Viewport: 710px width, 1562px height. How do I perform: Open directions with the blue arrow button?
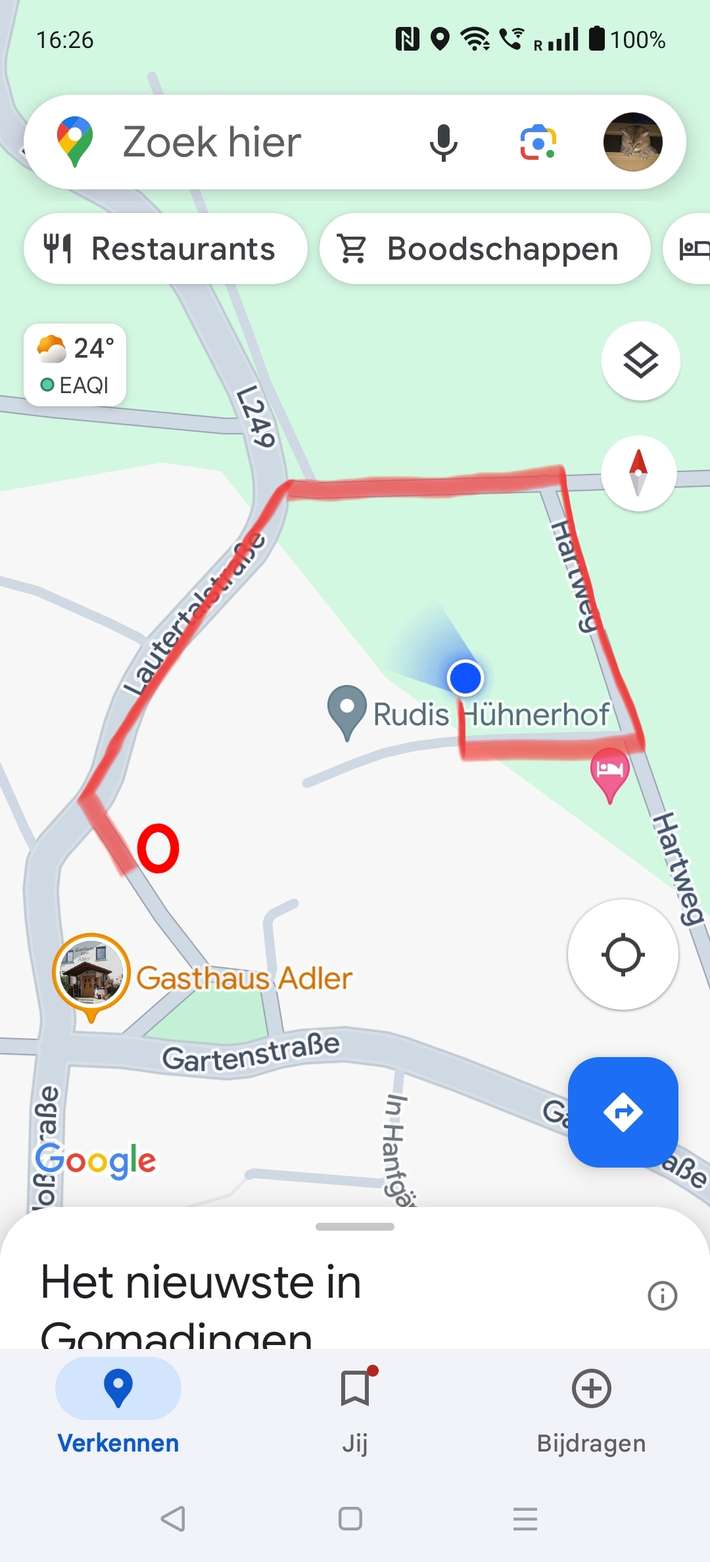[x=623, y=1111]
